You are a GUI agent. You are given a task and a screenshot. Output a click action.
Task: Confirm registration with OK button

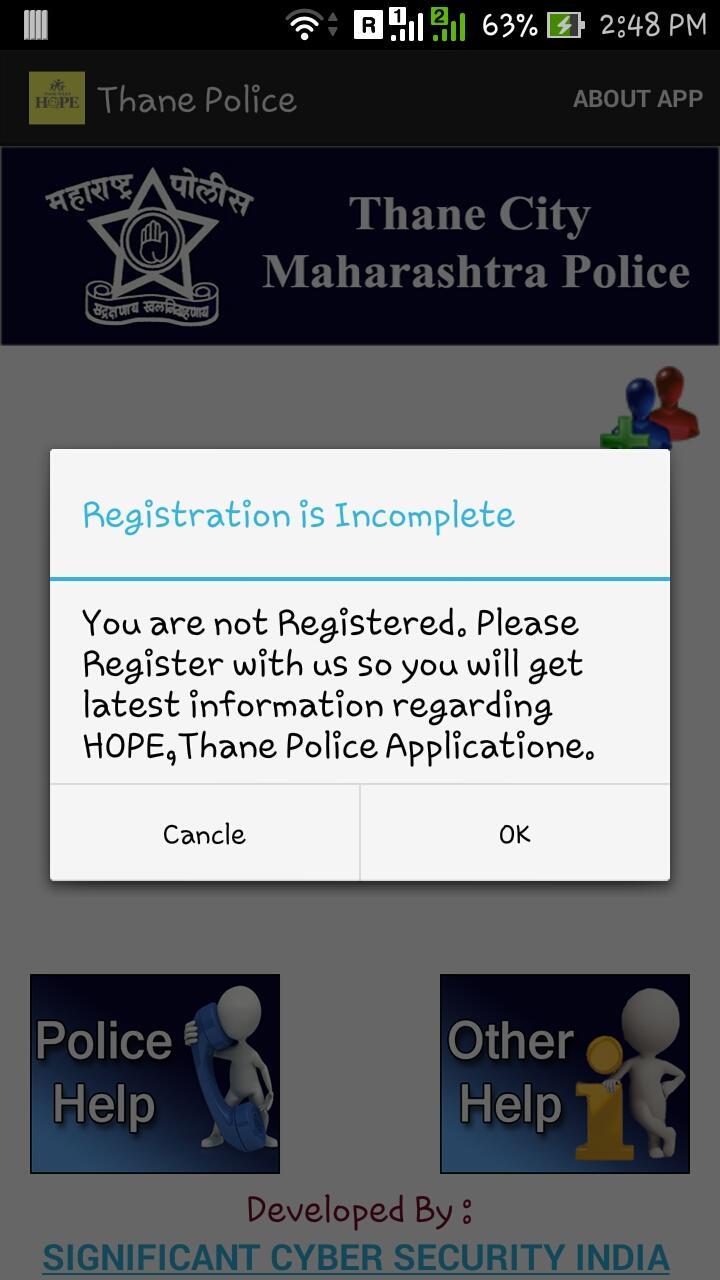(x=515, y=833)
